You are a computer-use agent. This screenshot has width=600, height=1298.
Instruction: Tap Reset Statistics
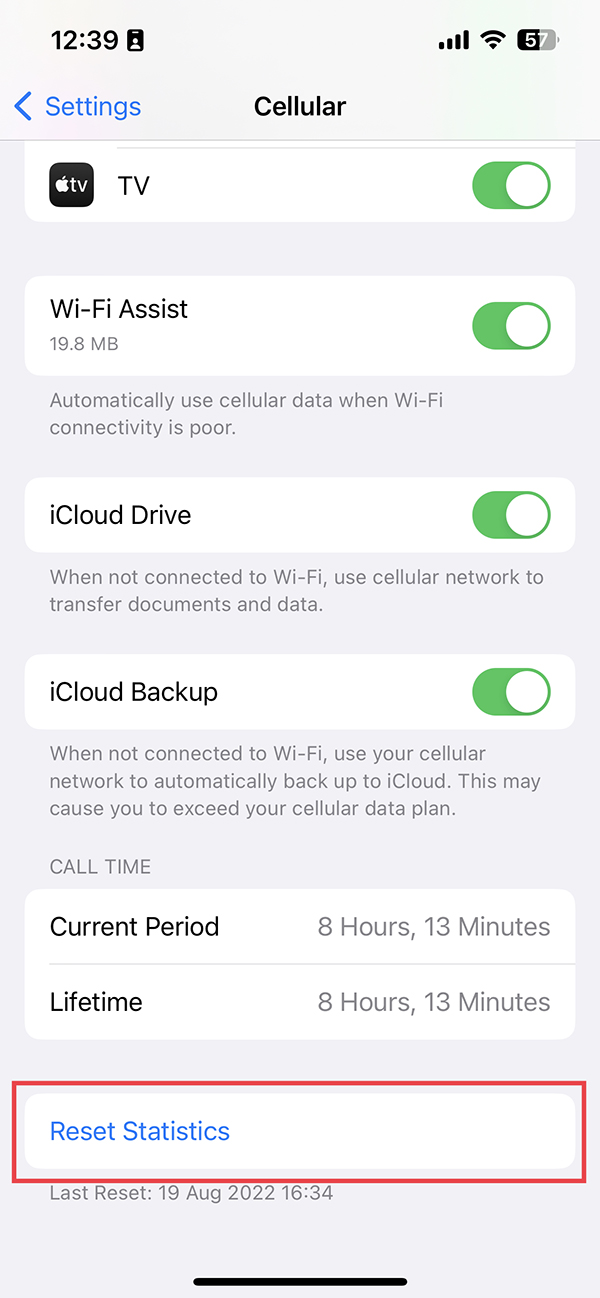click(x=300, y=1131)
